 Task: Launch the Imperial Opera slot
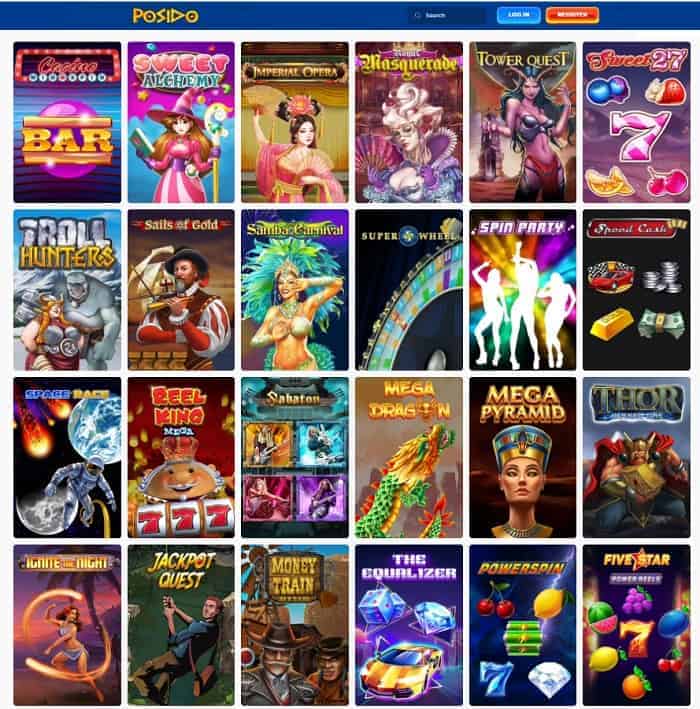(295, 122)
